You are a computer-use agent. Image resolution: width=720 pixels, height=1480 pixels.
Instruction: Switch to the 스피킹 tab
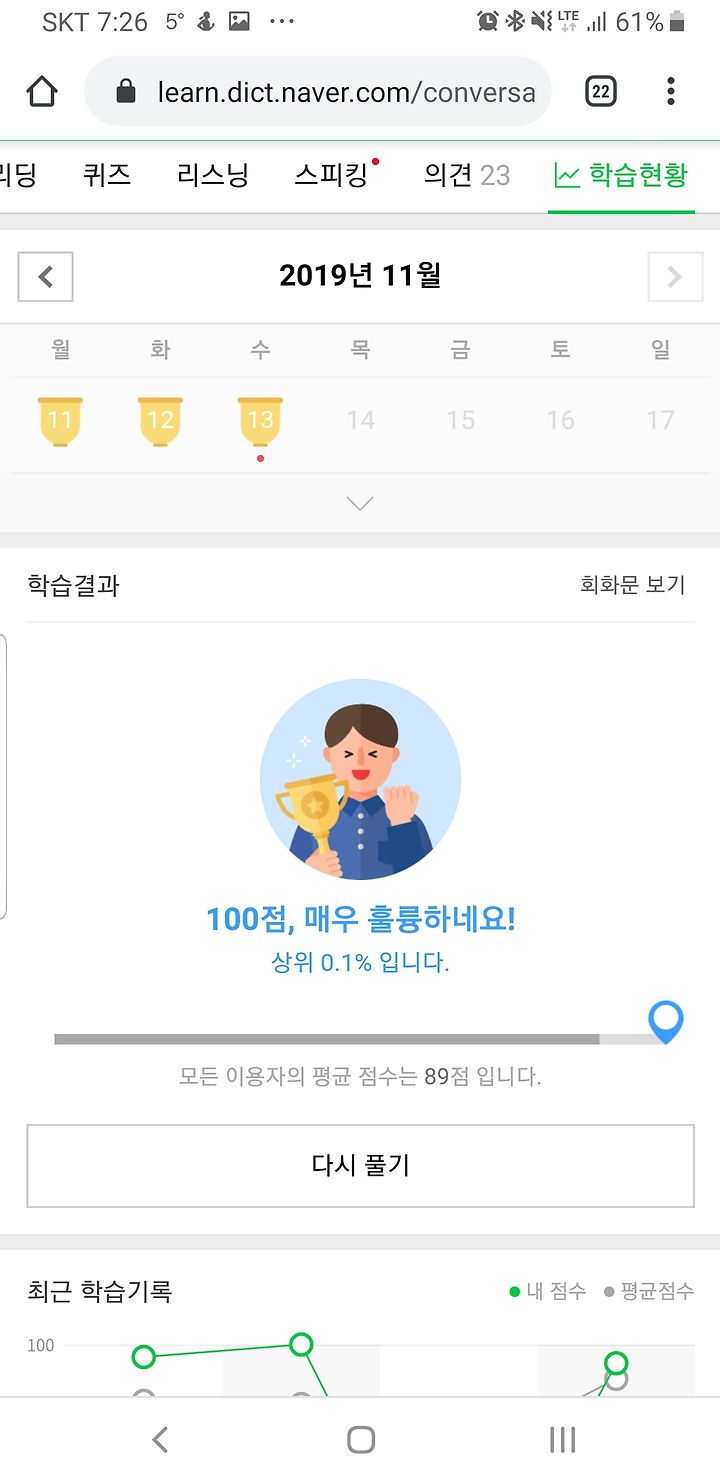[334, 176]
